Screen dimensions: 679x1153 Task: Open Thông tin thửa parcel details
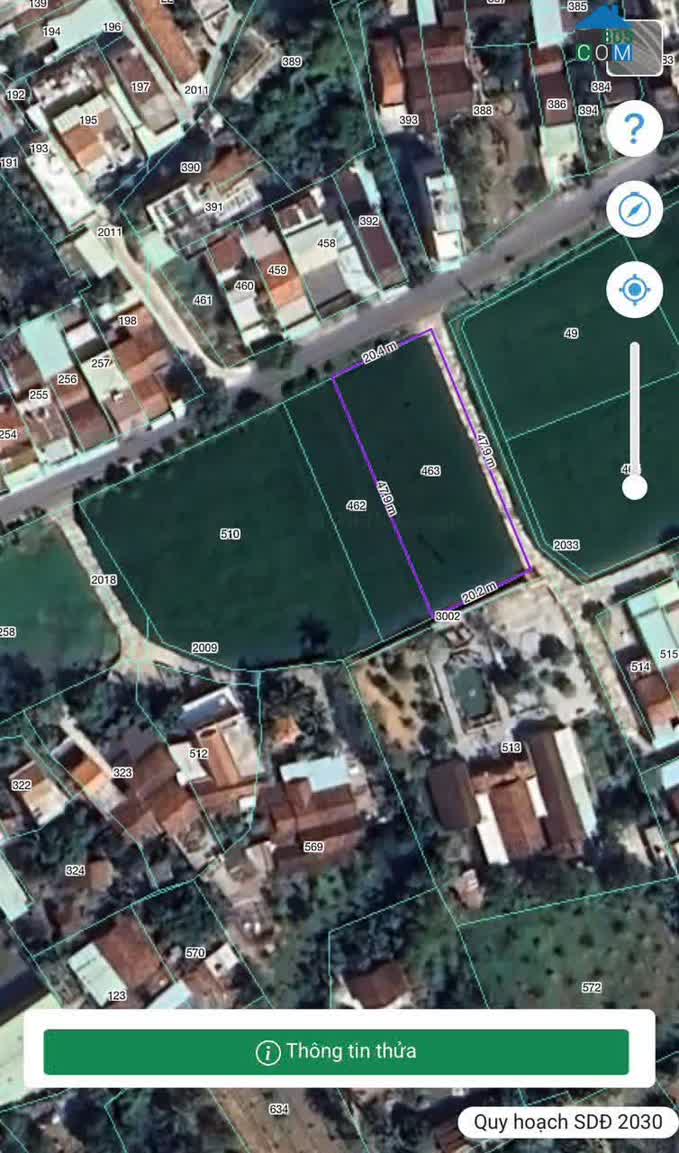336,1052
